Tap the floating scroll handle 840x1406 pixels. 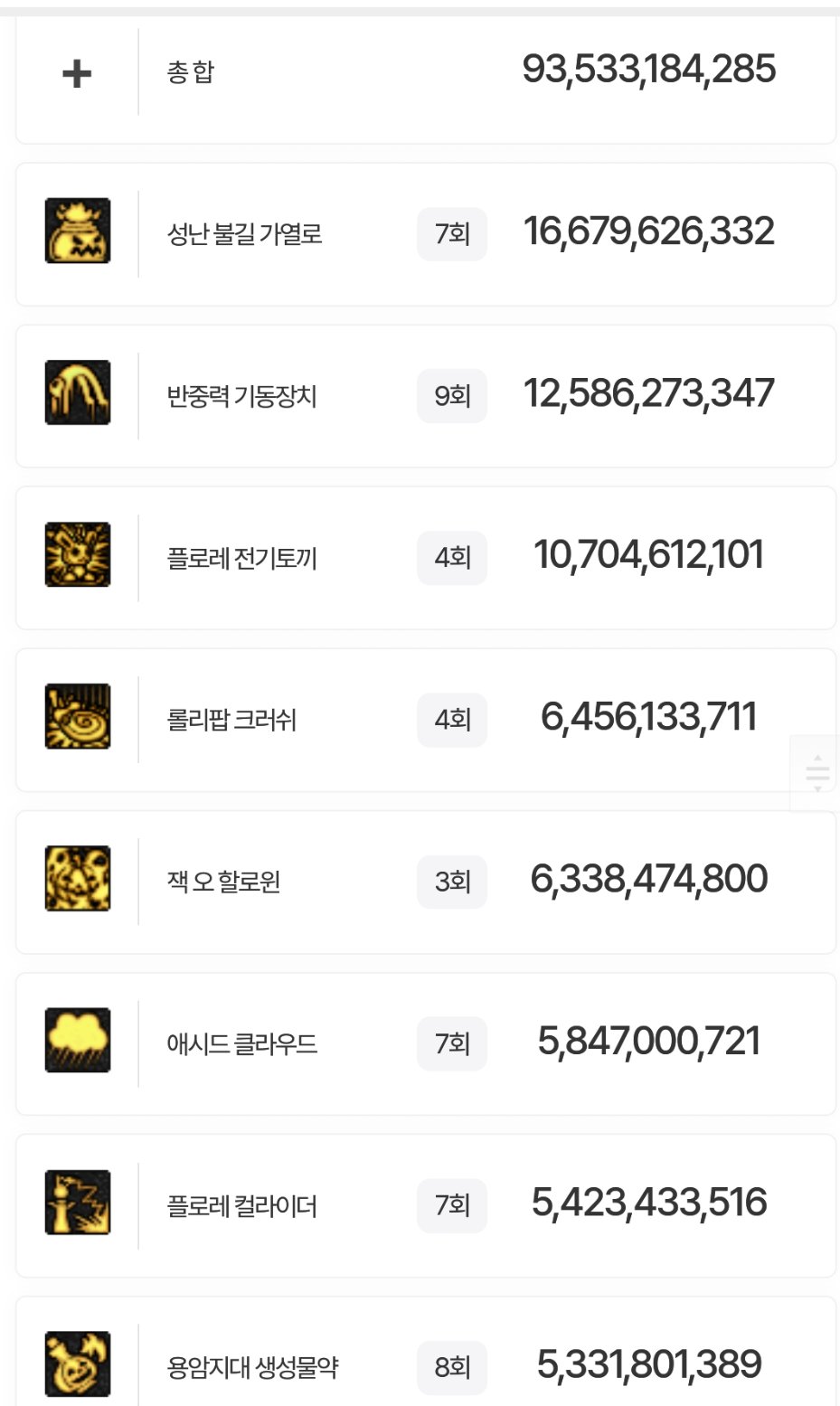(816, 773)
